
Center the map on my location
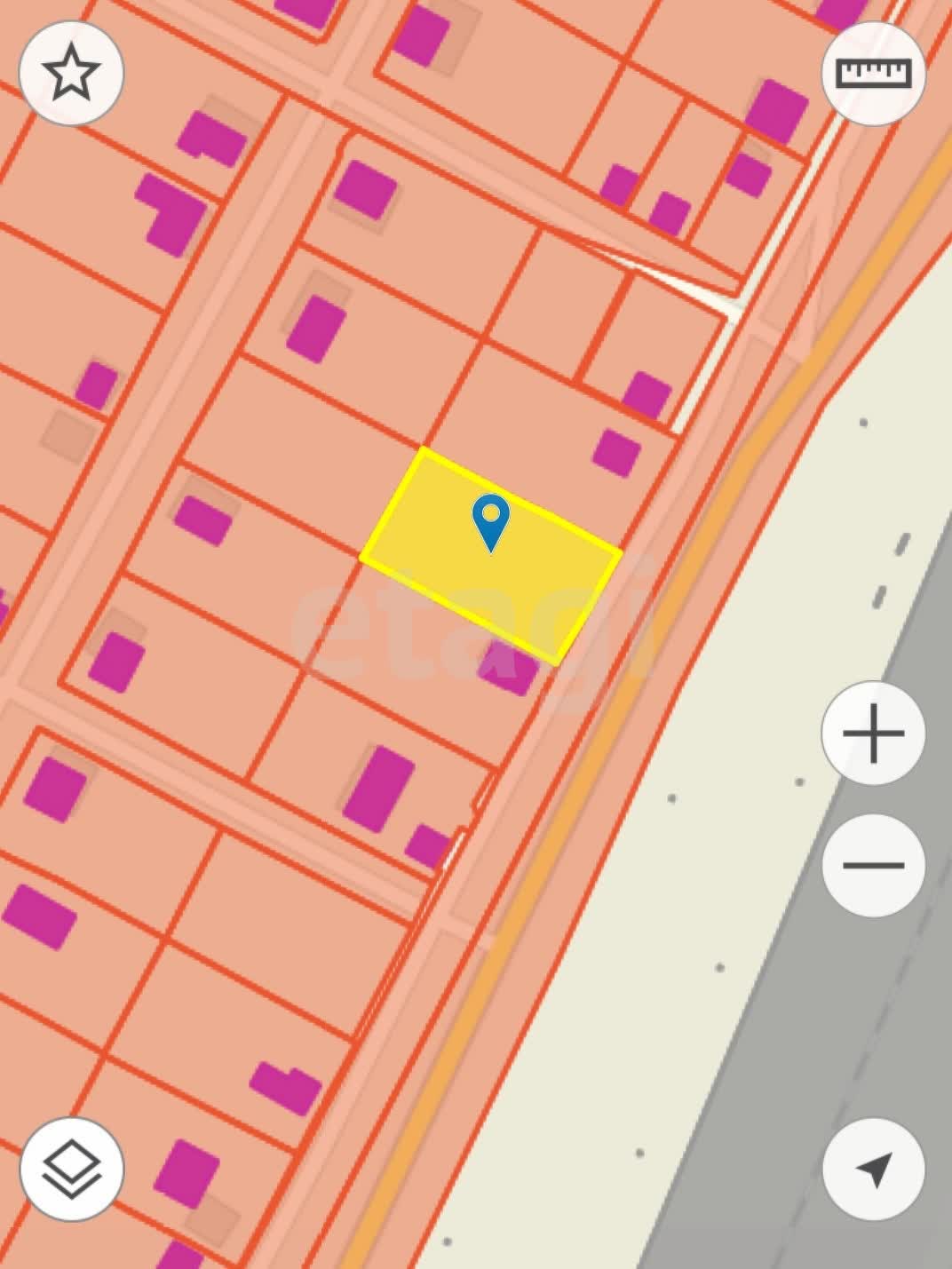click(x=874, y=1170)
